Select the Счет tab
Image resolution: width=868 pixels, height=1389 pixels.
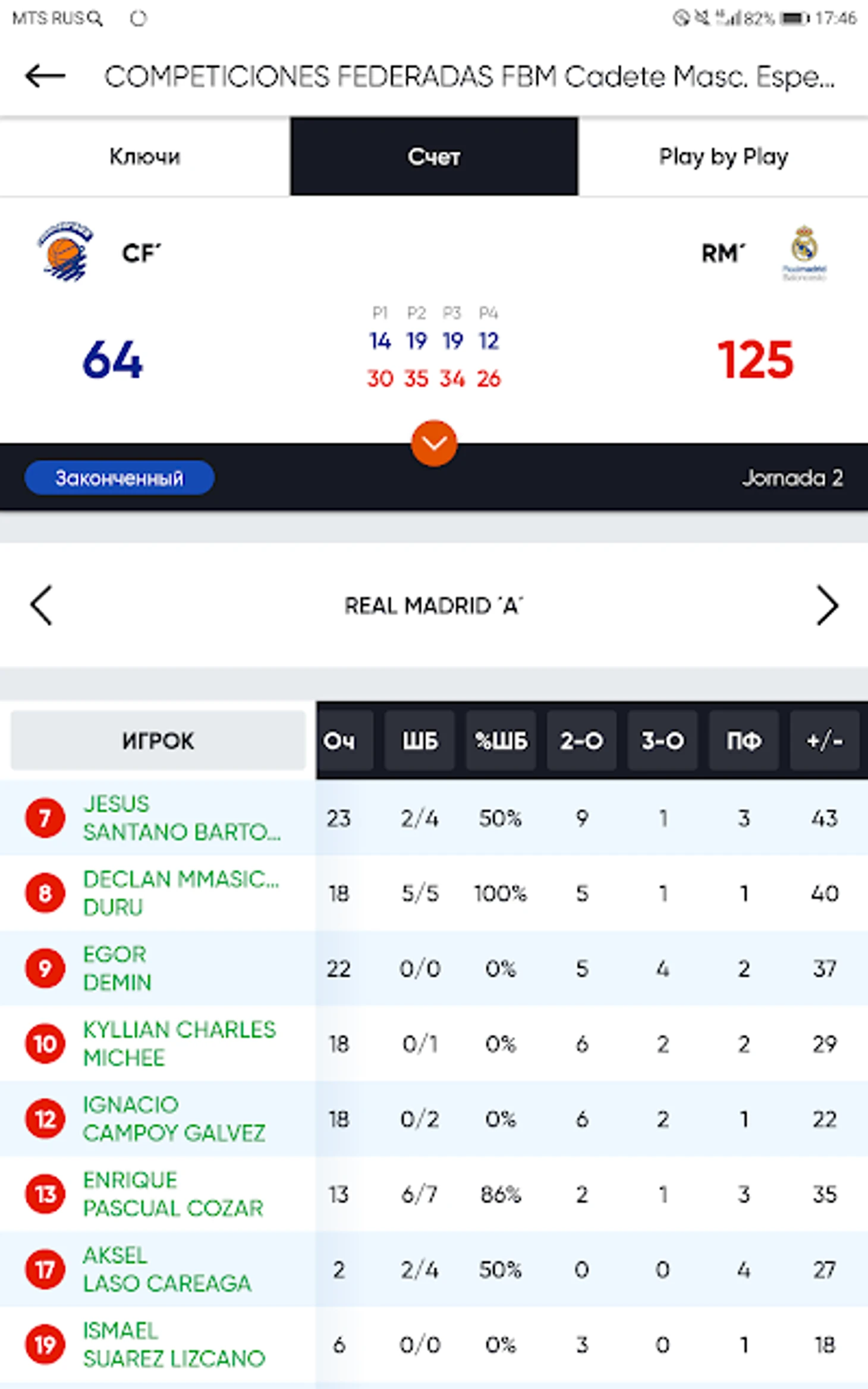coord(433,156)
